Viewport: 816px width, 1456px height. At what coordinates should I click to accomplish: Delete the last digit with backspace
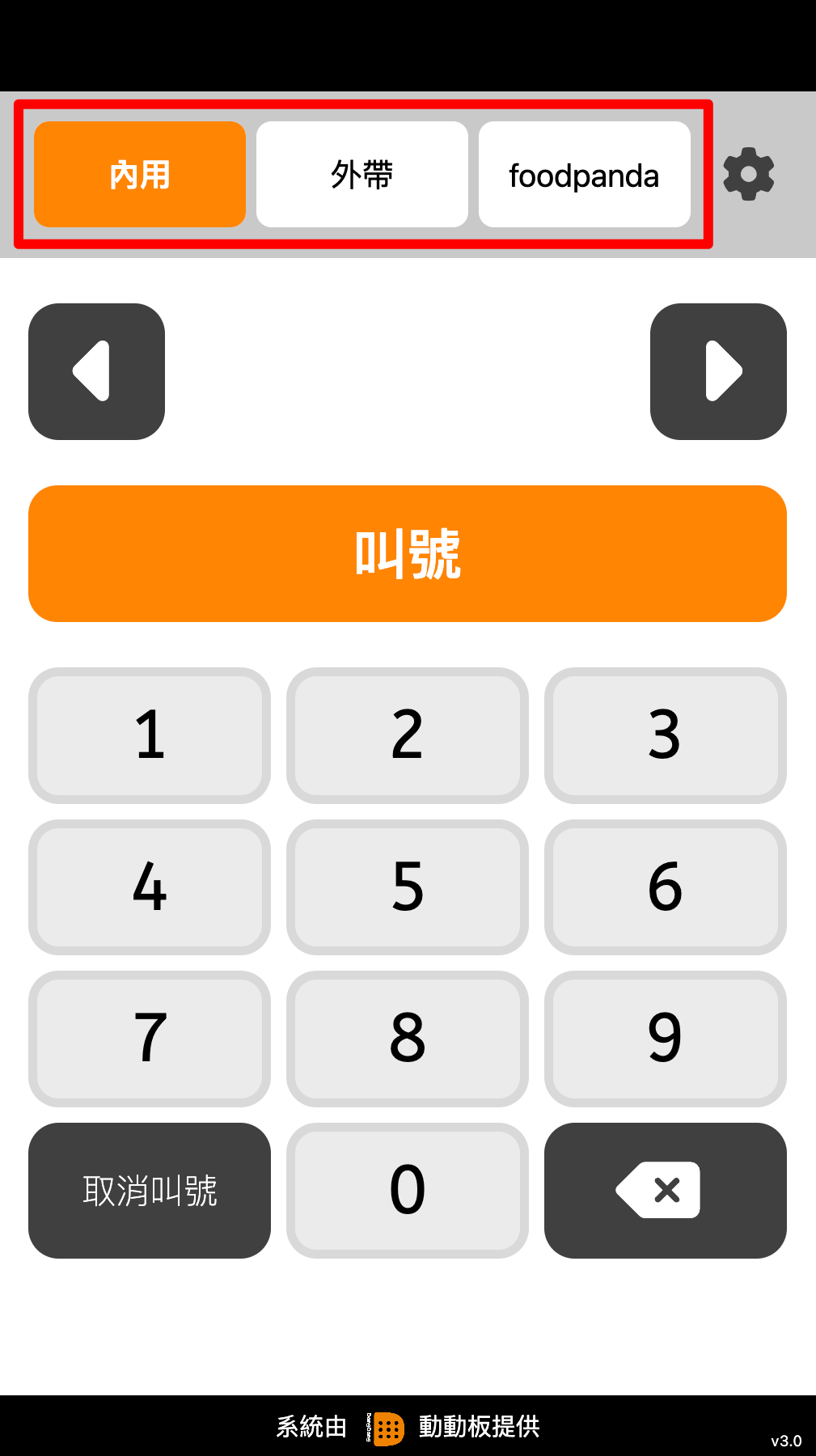pyautogui.click(x=666, y=1191)
